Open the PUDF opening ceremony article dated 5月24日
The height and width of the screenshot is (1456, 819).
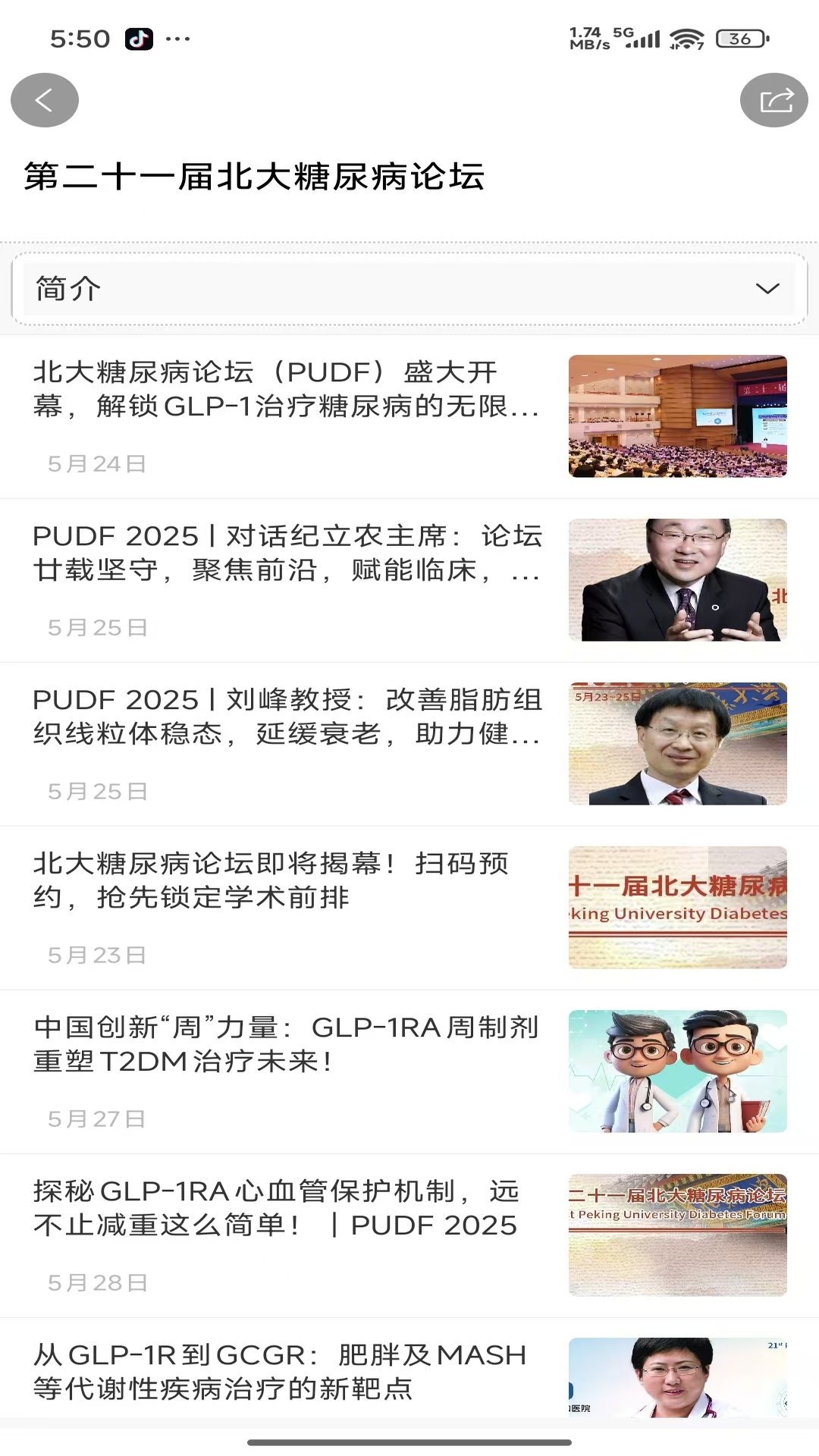click(x=288, y=416)
